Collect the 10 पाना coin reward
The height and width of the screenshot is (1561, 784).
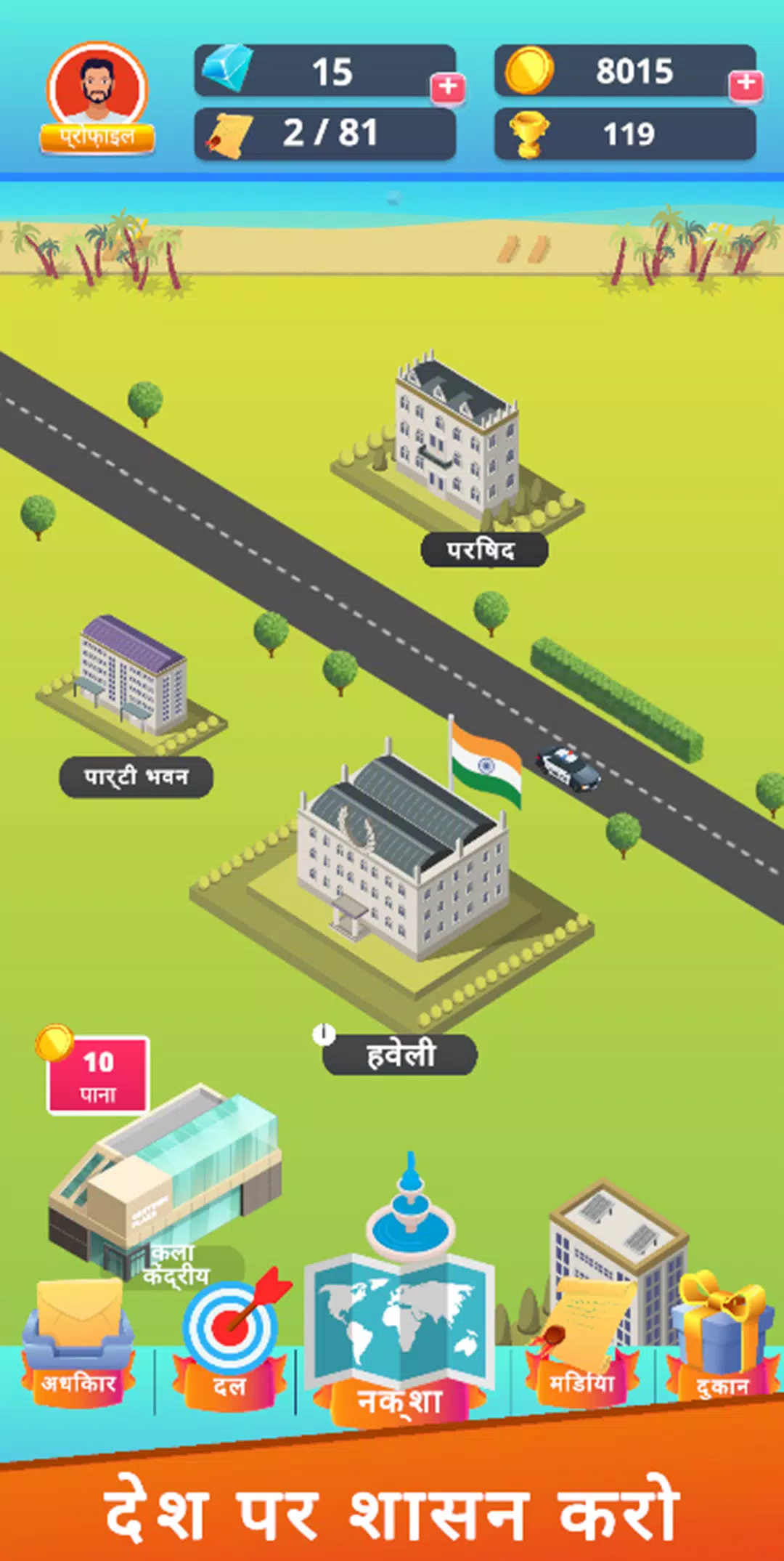click(x=98, y=1074)
